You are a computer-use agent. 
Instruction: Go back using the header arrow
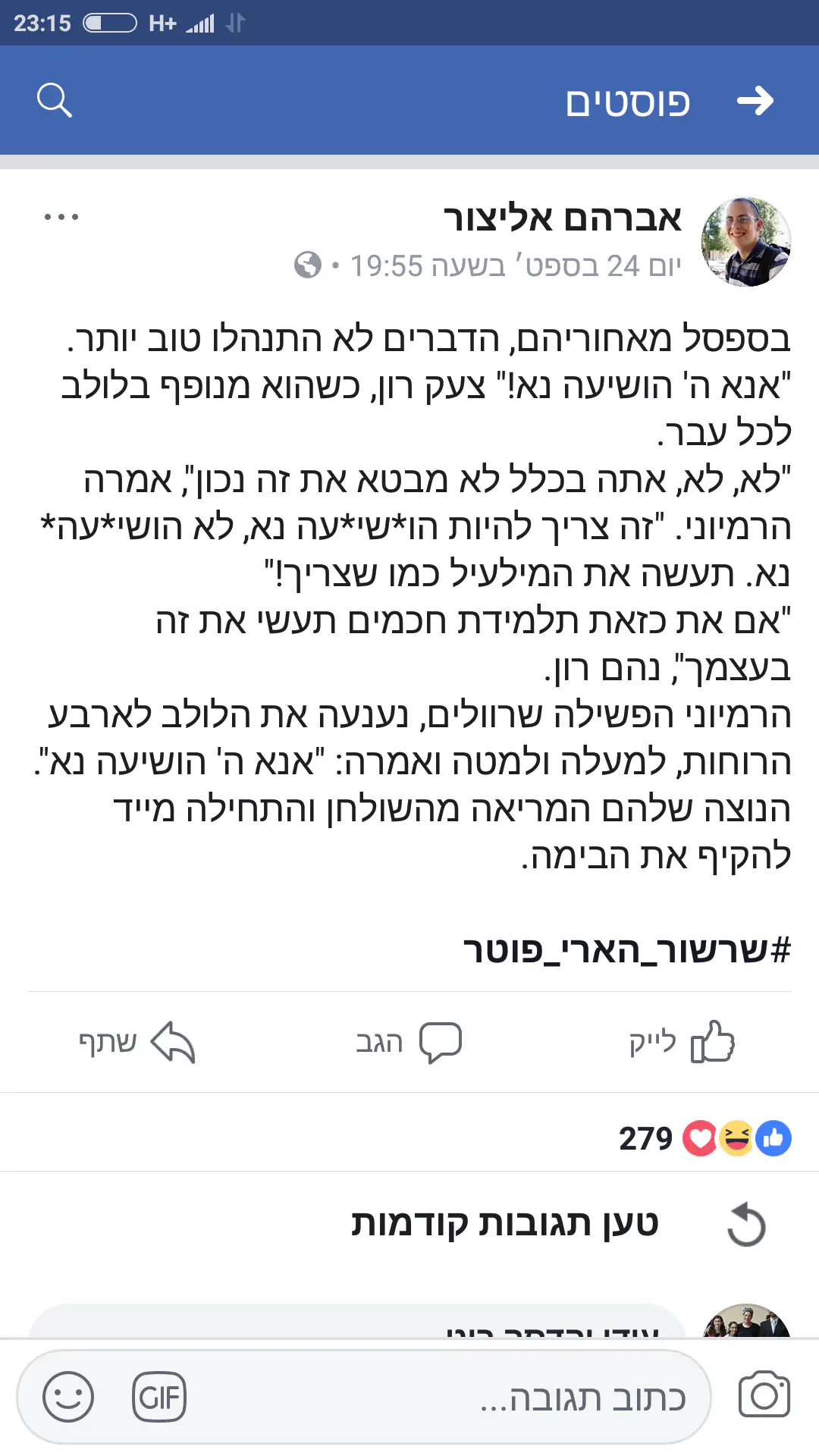coord(755,101)
